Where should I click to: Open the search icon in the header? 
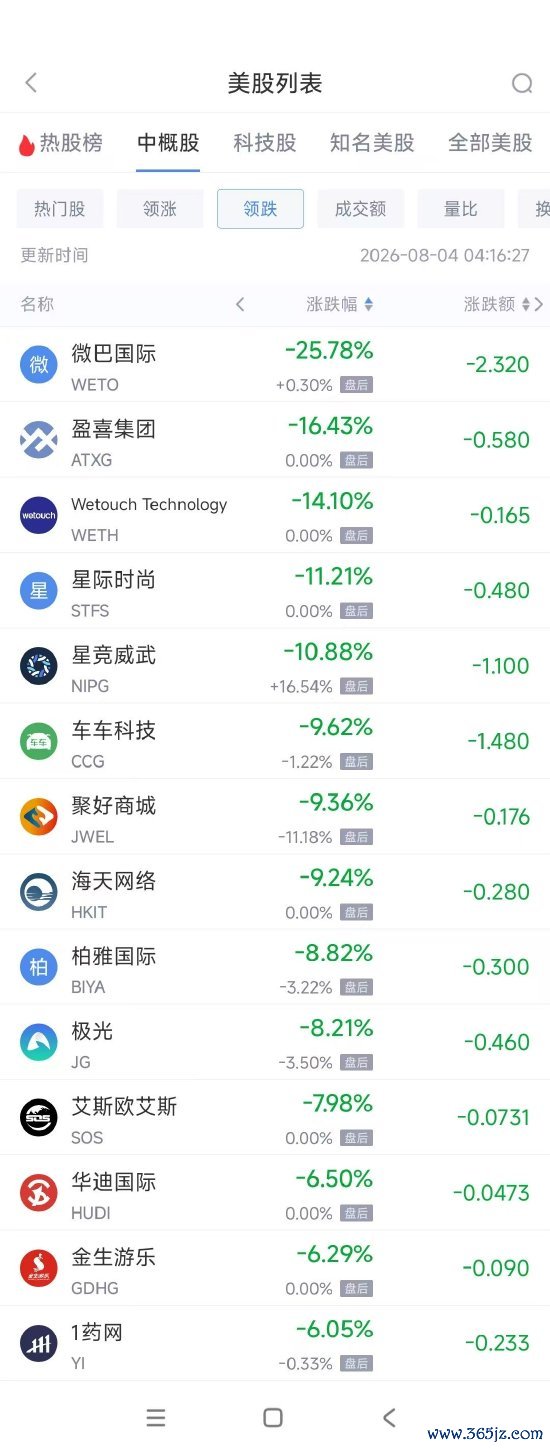(x=522, y=83)
